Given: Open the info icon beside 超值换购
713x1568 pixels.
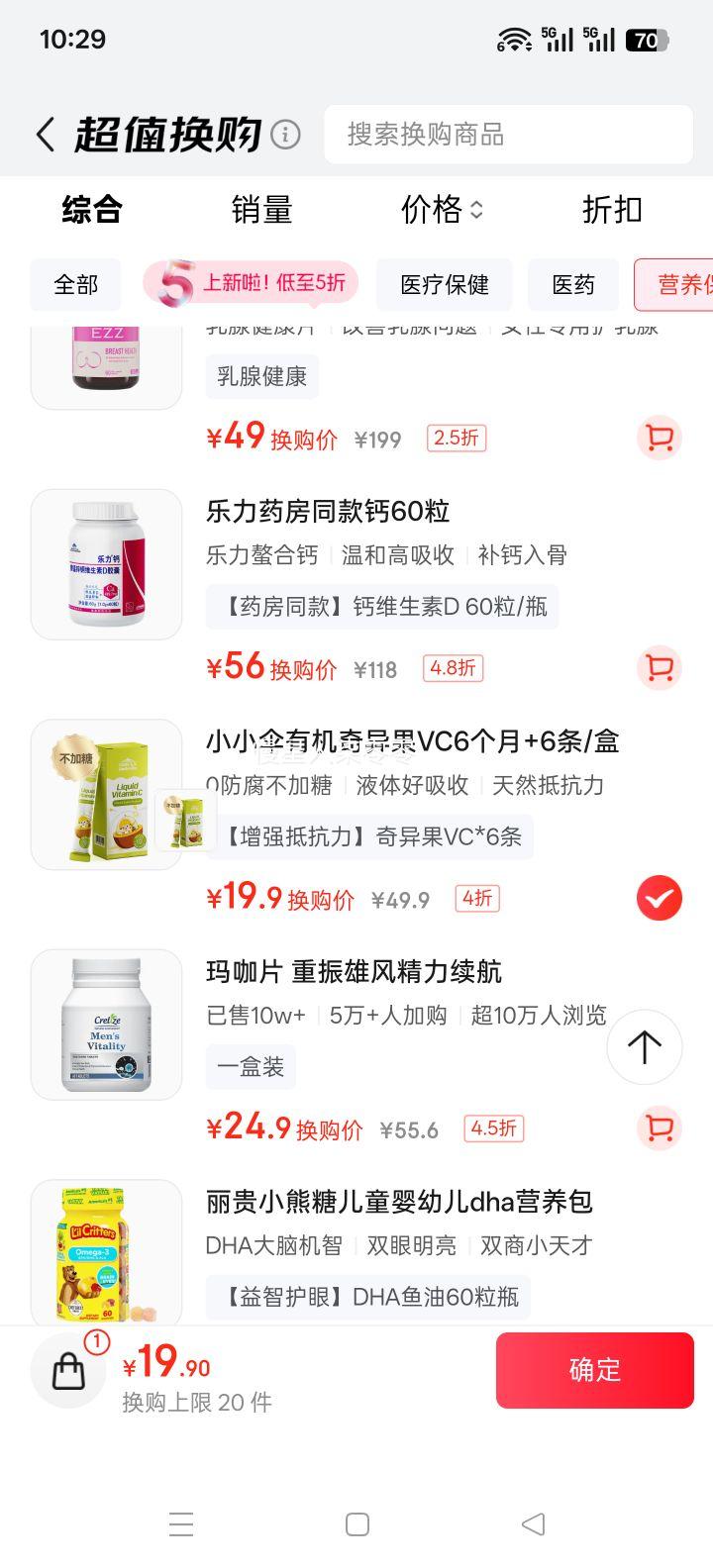Looking at the screenshot, I should 285,134.
